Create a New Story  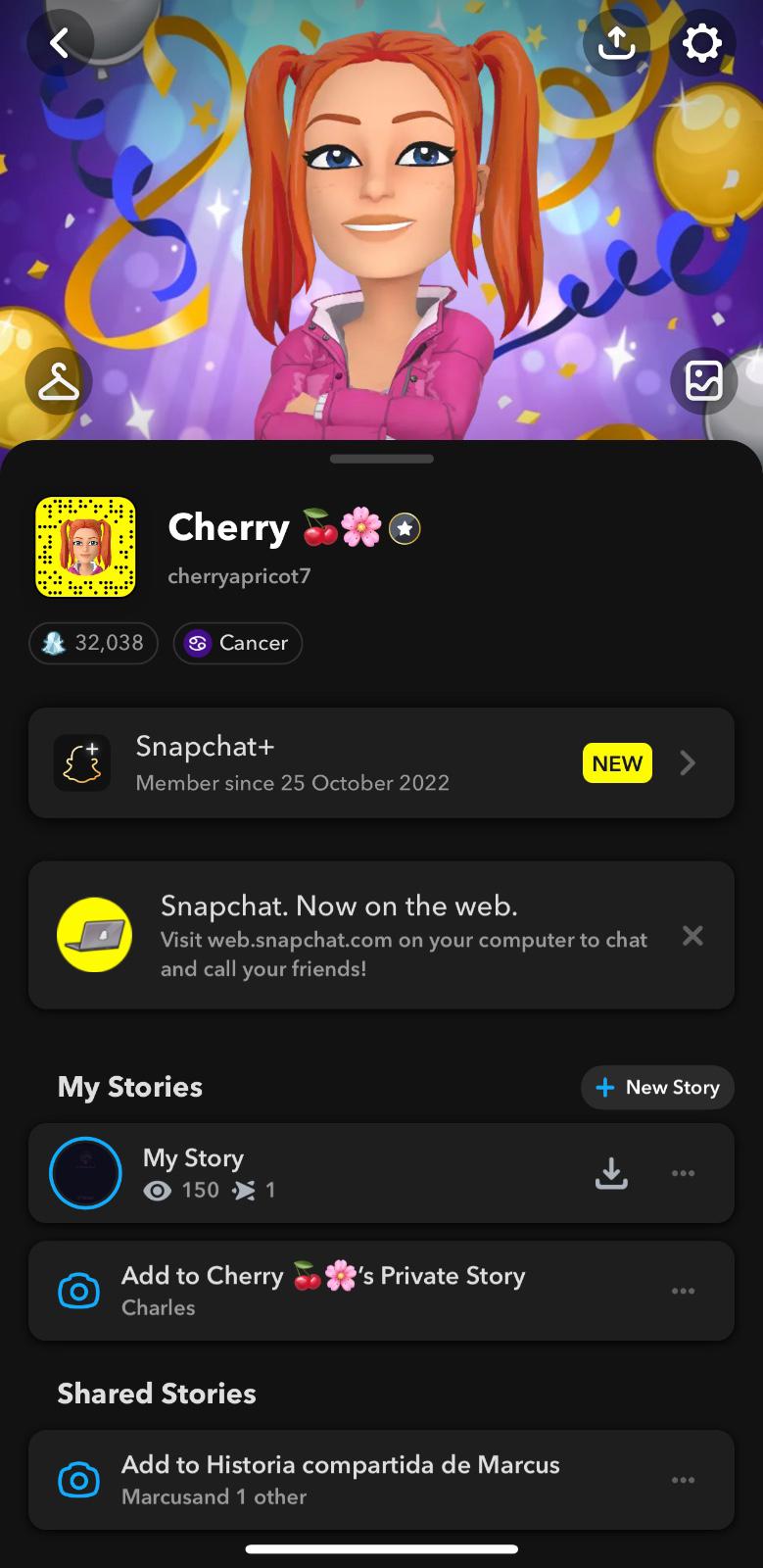[x=657, y=1087]
